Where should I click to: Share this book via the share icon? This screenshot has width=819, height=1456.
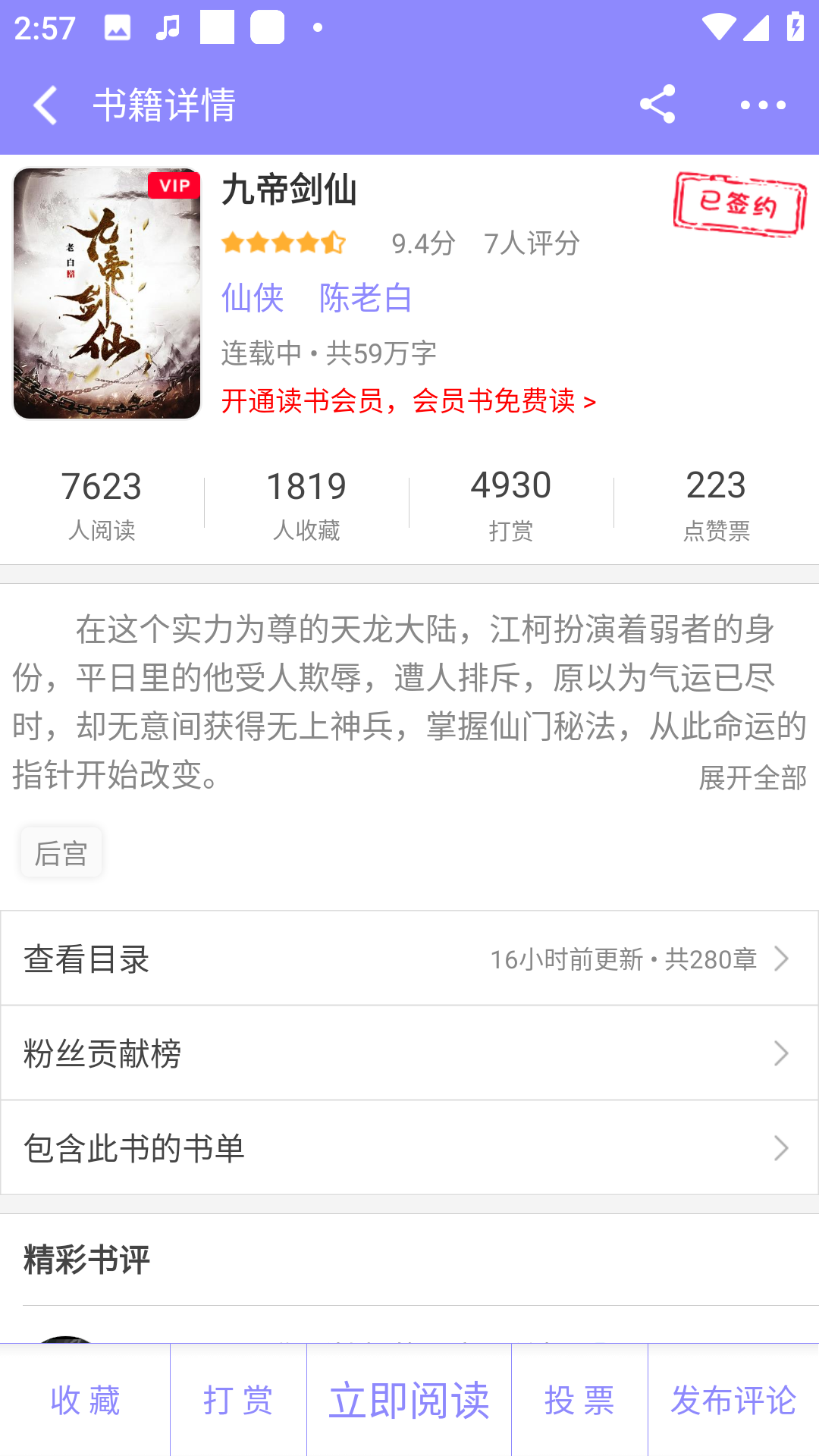coord(658,105)
